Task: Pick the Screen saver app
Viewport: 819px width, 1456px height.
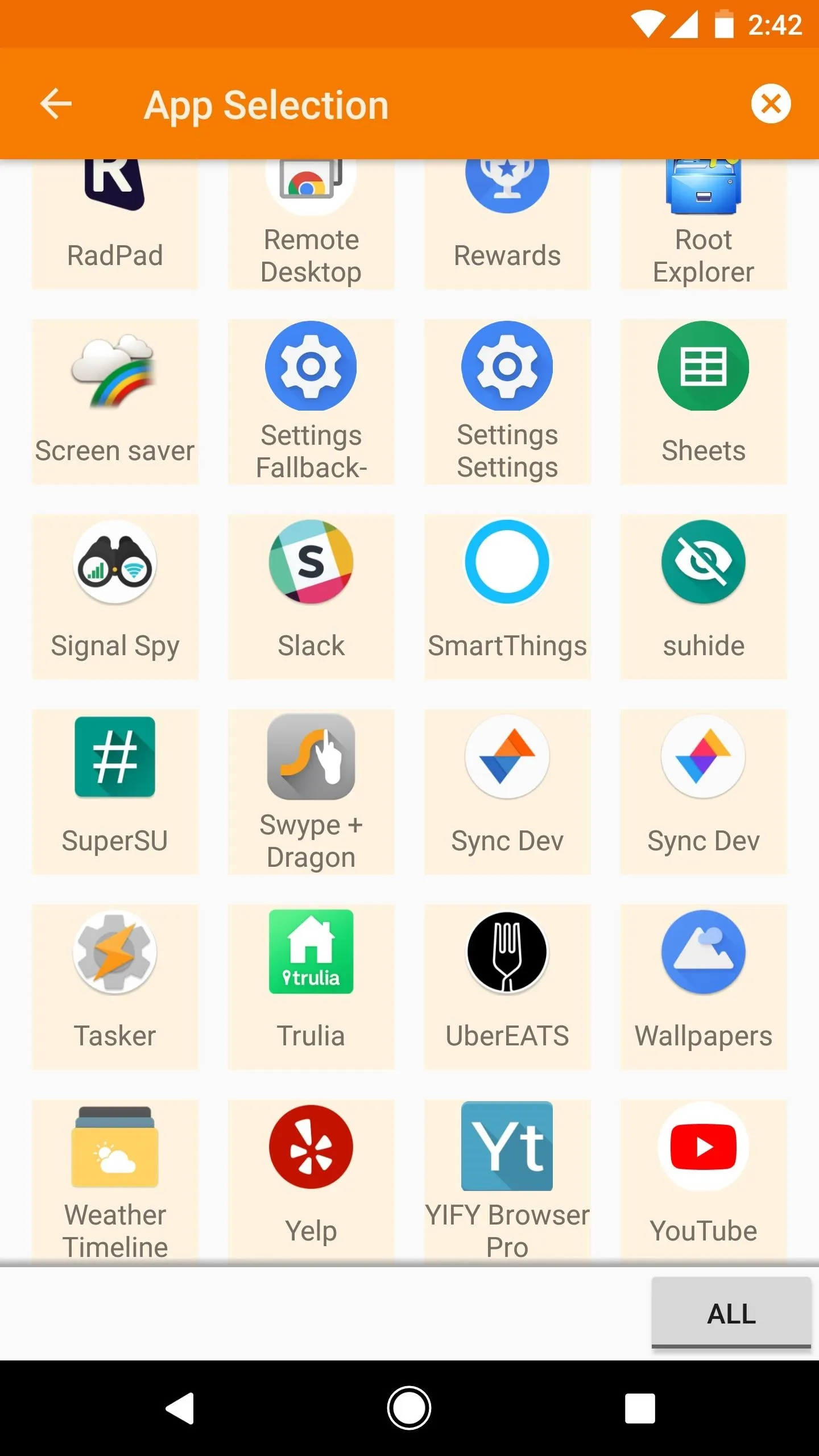Action: pyautogui.click(x=115, y=402)
